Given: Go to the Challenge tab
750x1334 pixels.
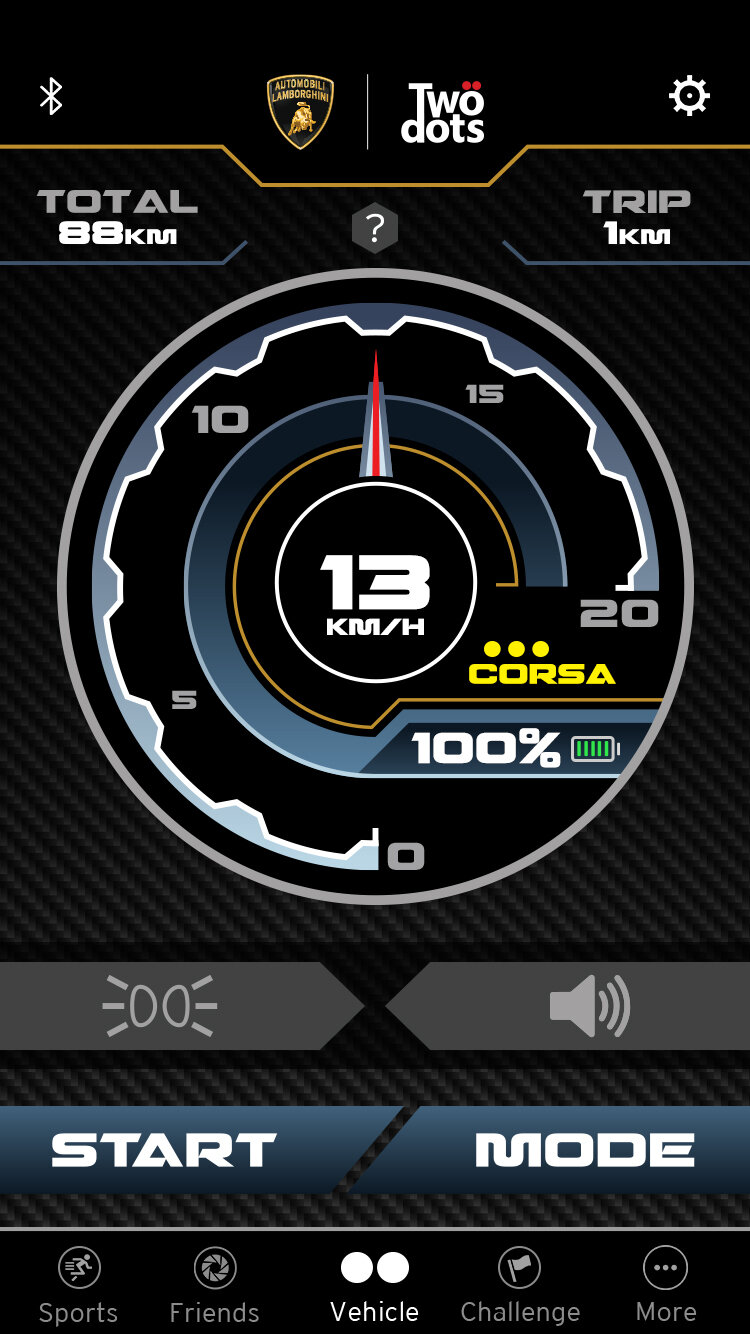Looking at the screenshot, I should [520, 1284].
